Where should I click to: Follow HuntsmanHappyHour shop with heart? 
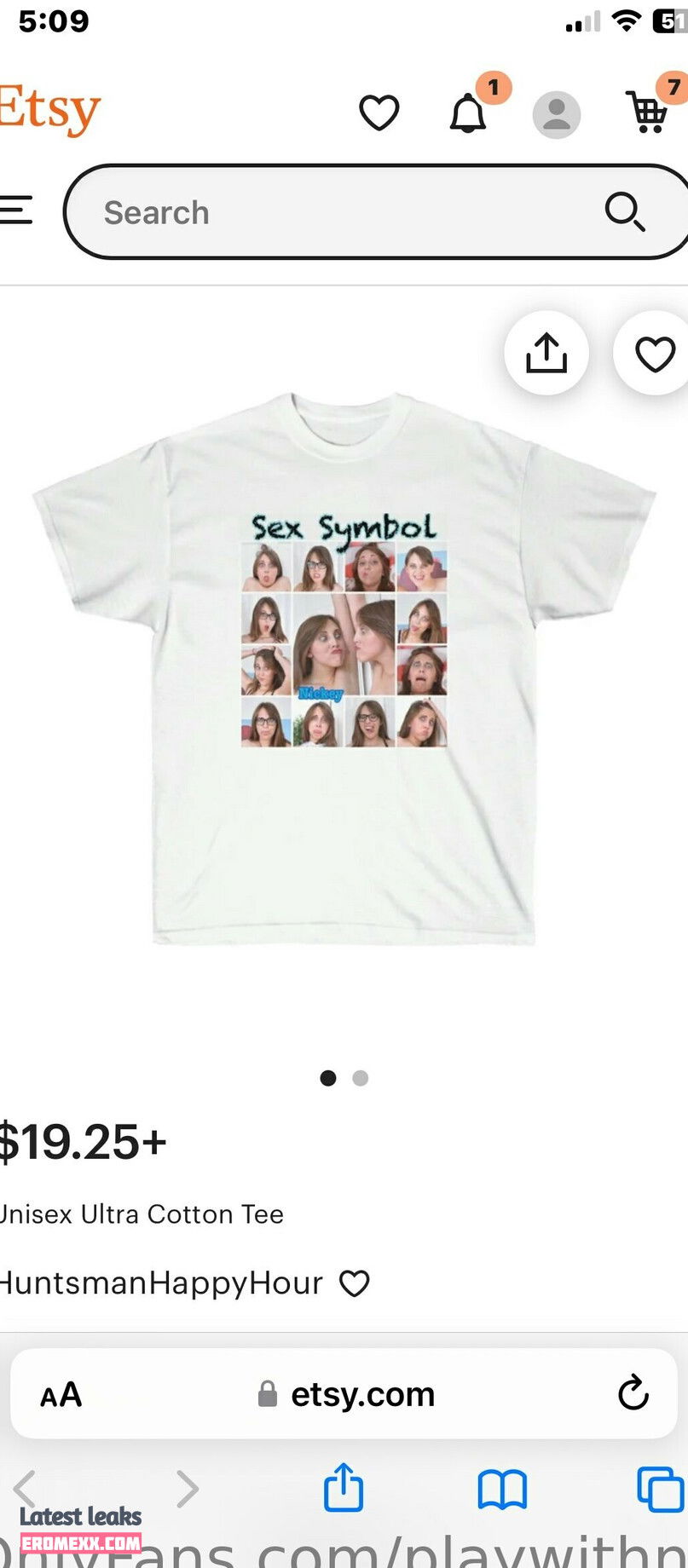[x=355, y=1283]
